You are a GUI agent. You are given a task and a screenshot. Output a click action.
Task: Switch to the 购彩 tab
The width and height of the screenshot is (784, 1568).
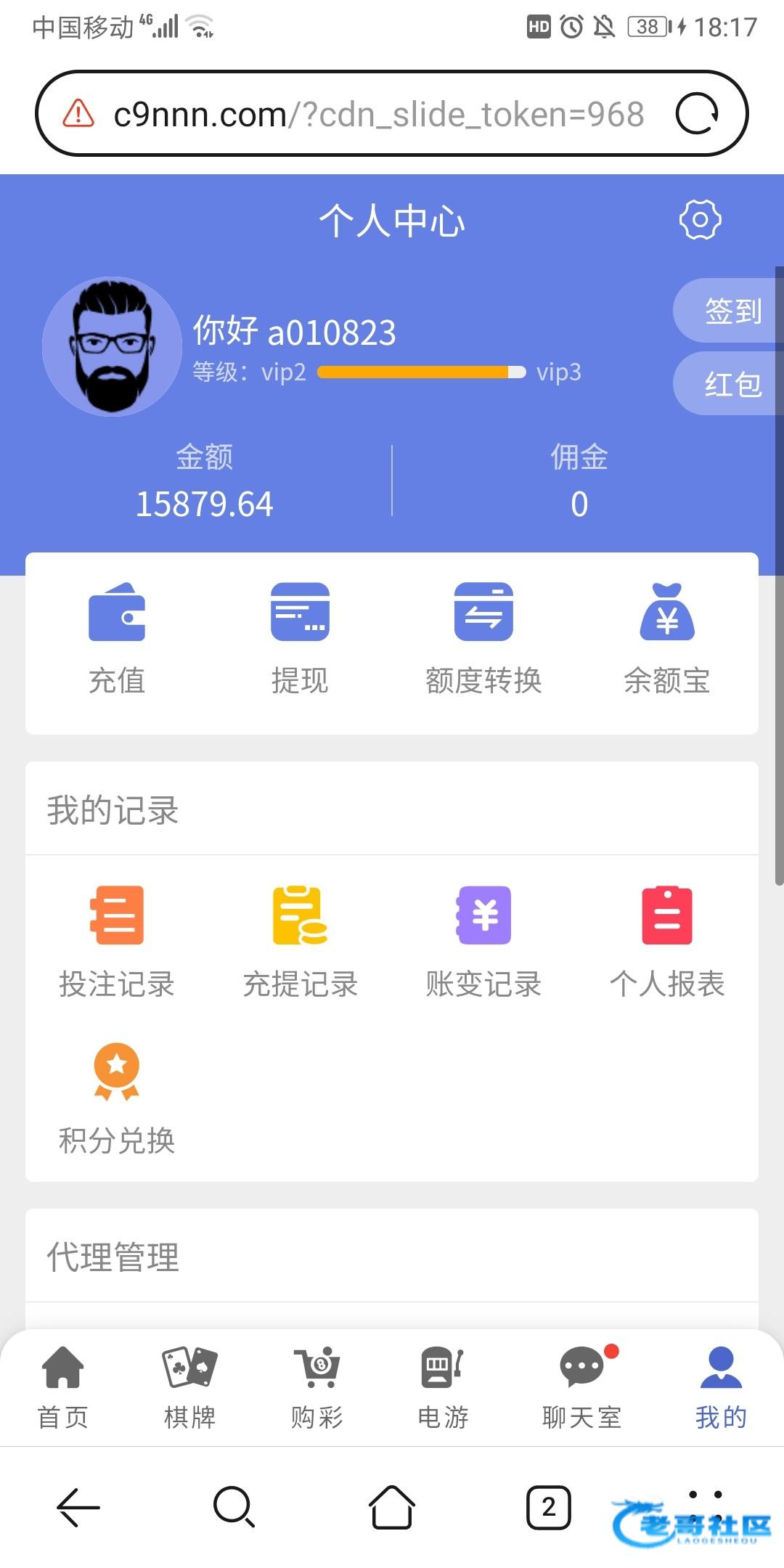(x=317, y=1387)
